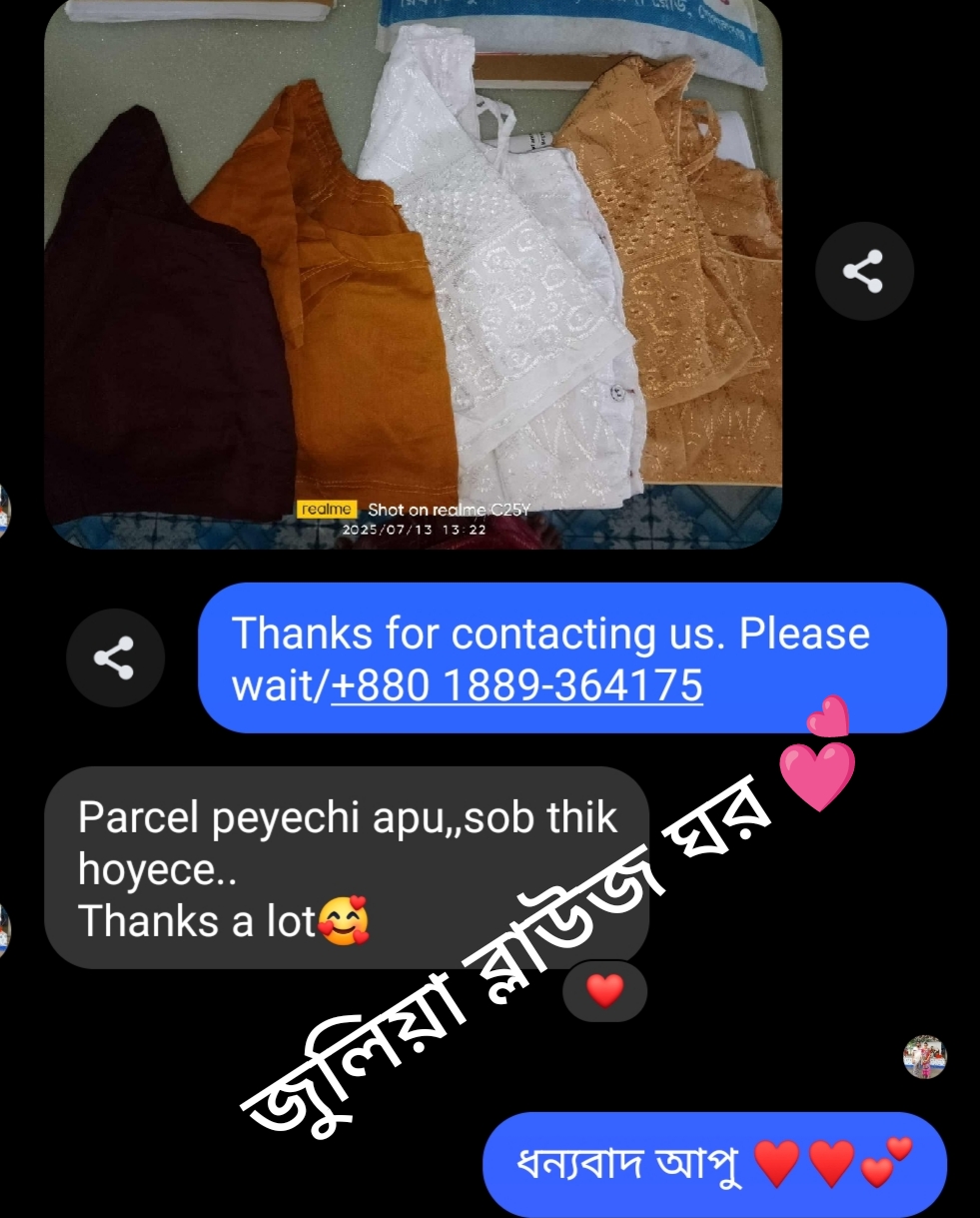Share the blouse photo message
The width and height of the screenshot is (980, 1218).
tap(863, 271)
